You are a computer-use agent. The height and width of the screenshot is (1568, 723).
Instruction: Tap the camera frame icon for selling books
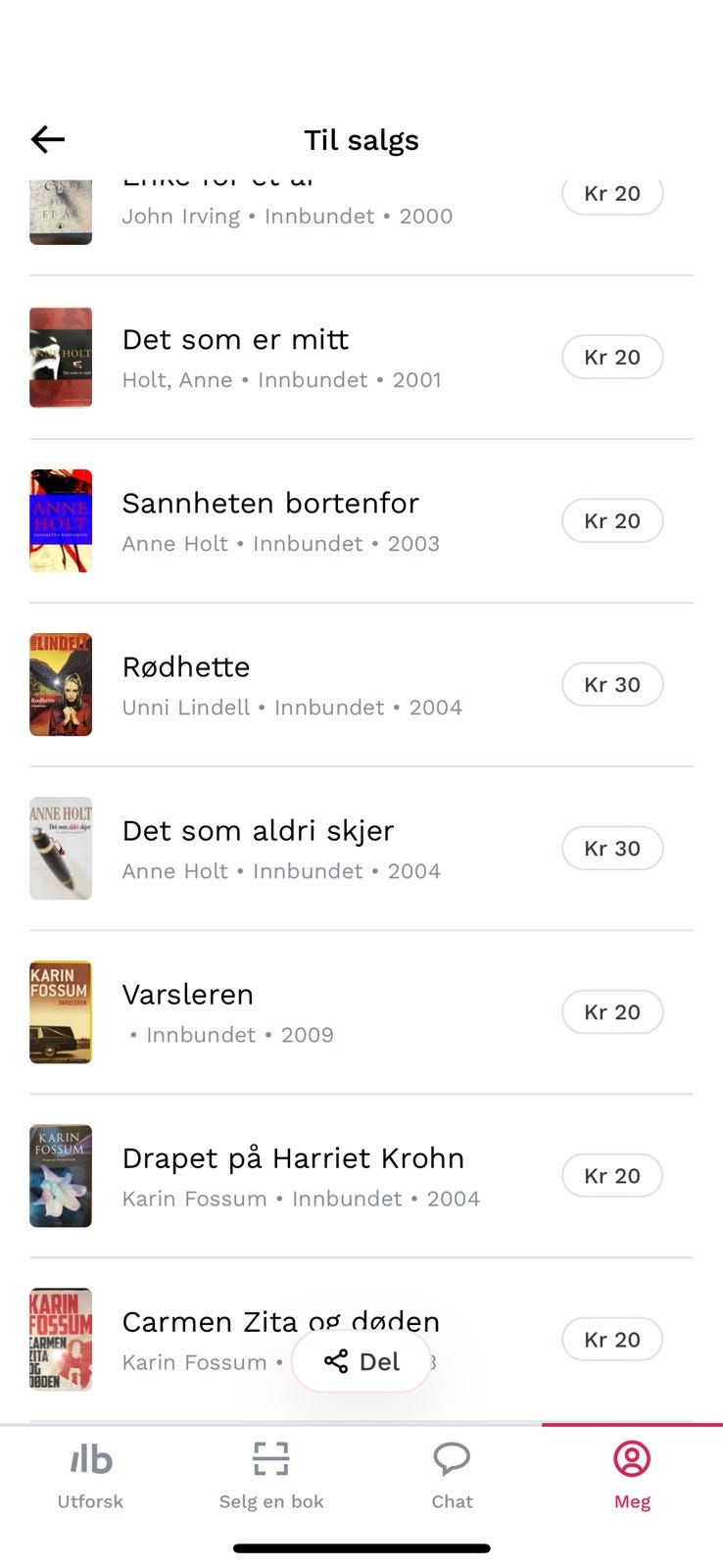click(271, 1459)
